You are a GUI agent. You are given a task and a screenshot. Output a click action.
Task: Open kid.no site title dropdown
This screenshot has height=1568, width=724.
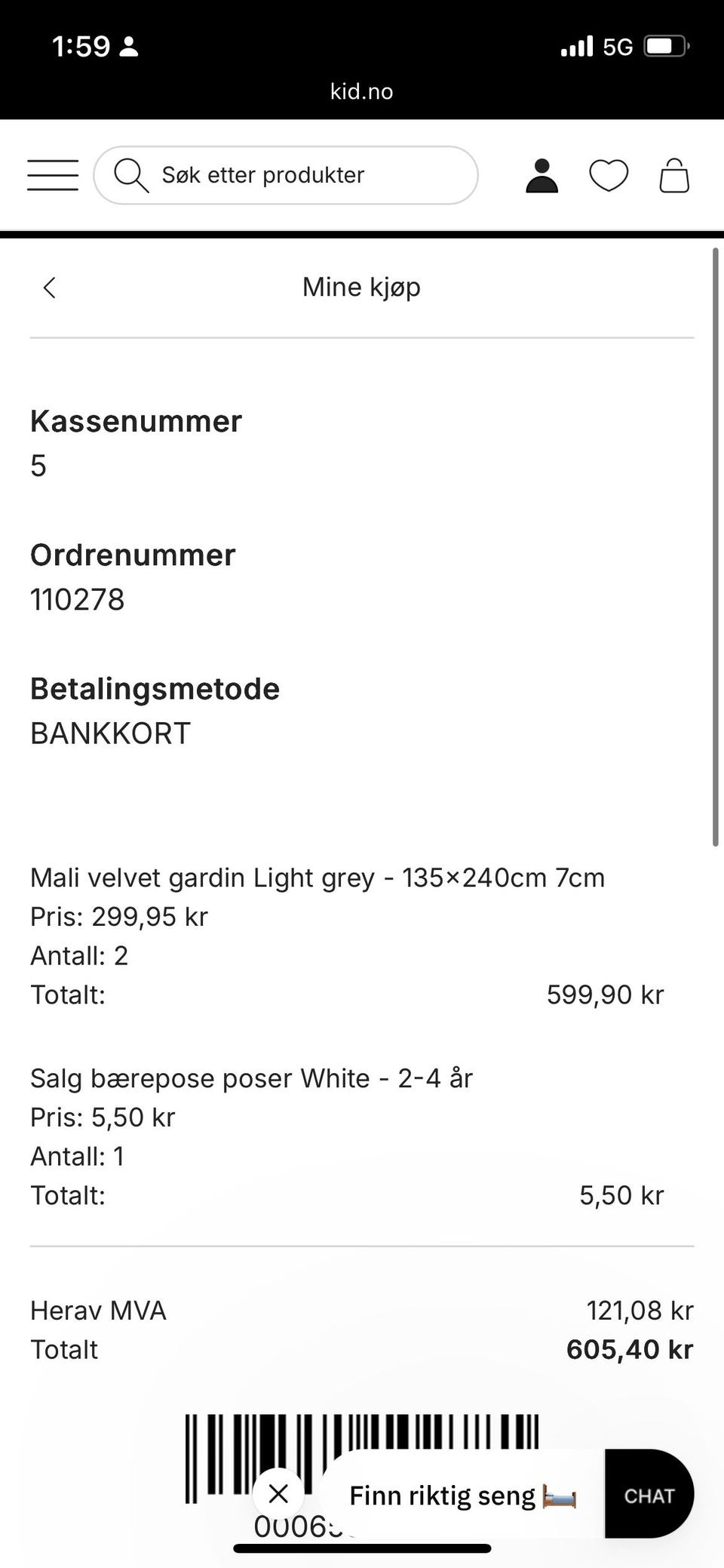361,91
